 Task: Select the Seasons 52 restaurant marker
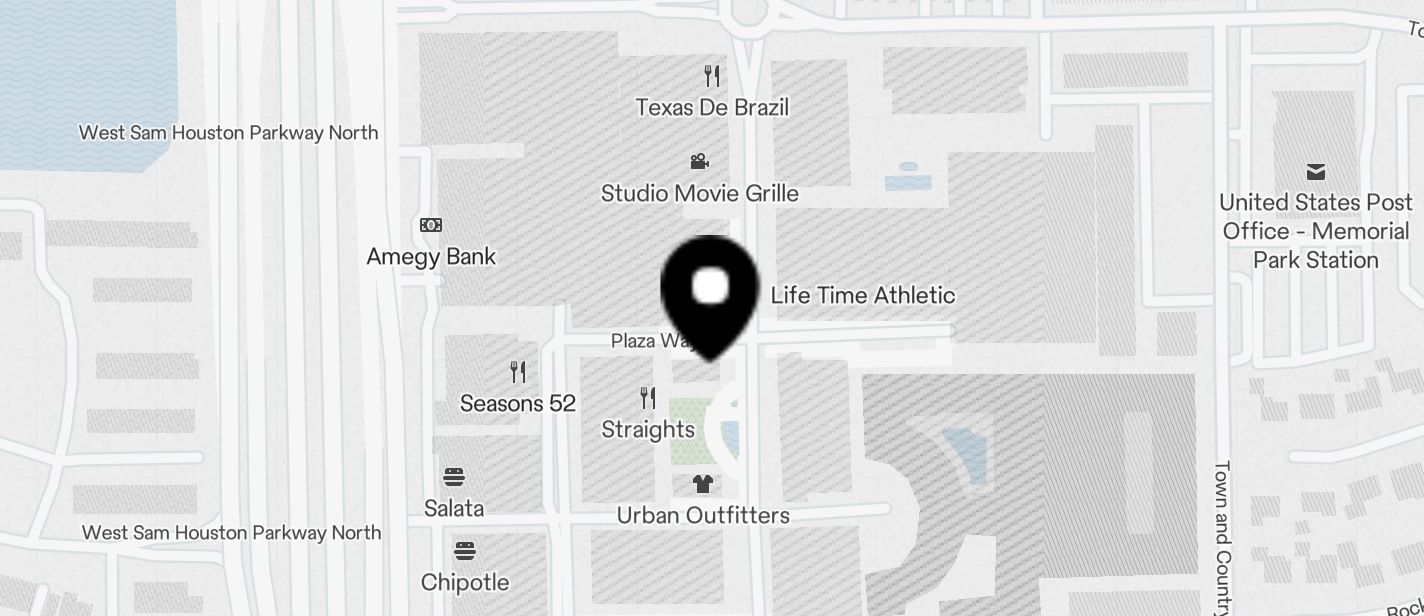(x=518, y=373)
